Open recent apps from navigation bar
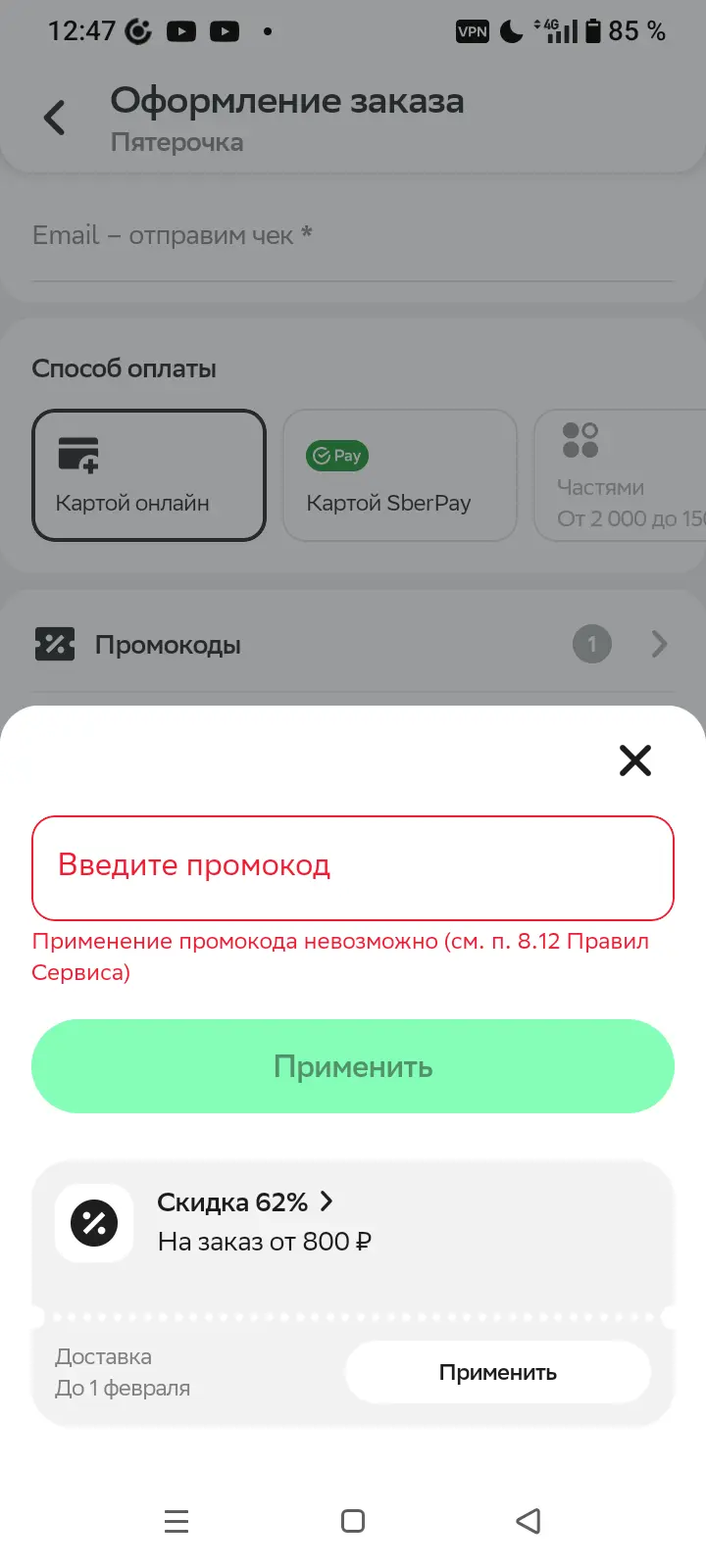This screenshot has height=1568, width=706. tap(176, 1521)
